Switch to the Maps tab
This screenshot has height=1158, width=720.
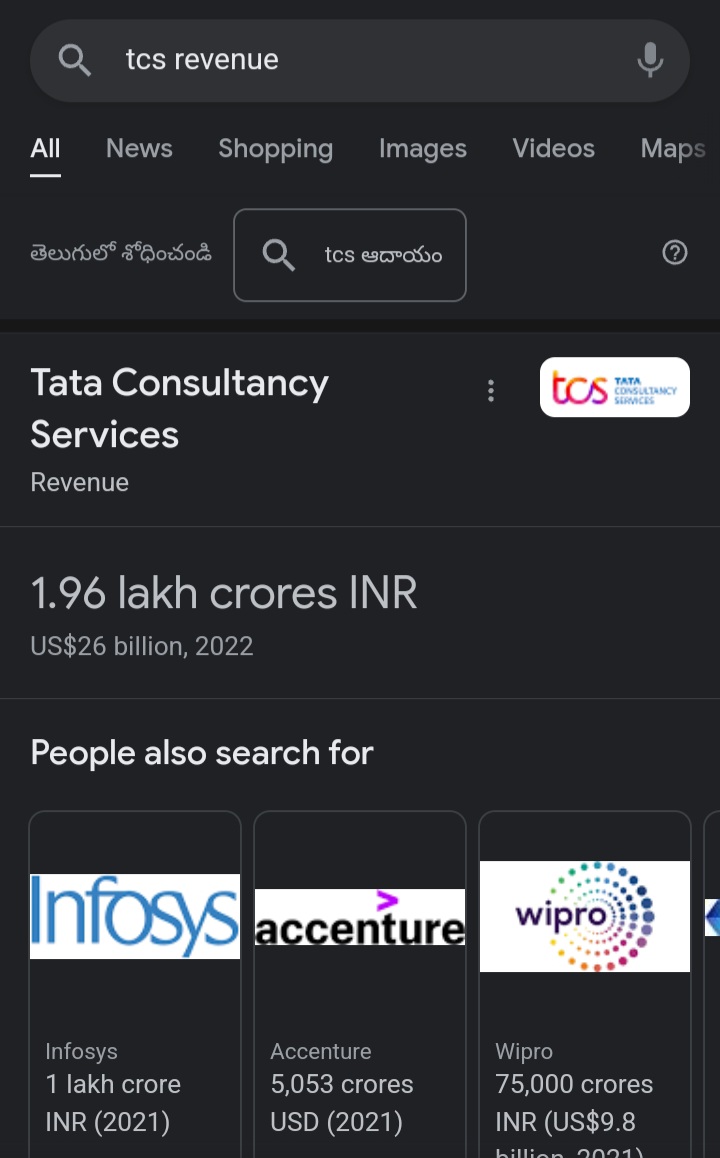[x=673, y=148]
